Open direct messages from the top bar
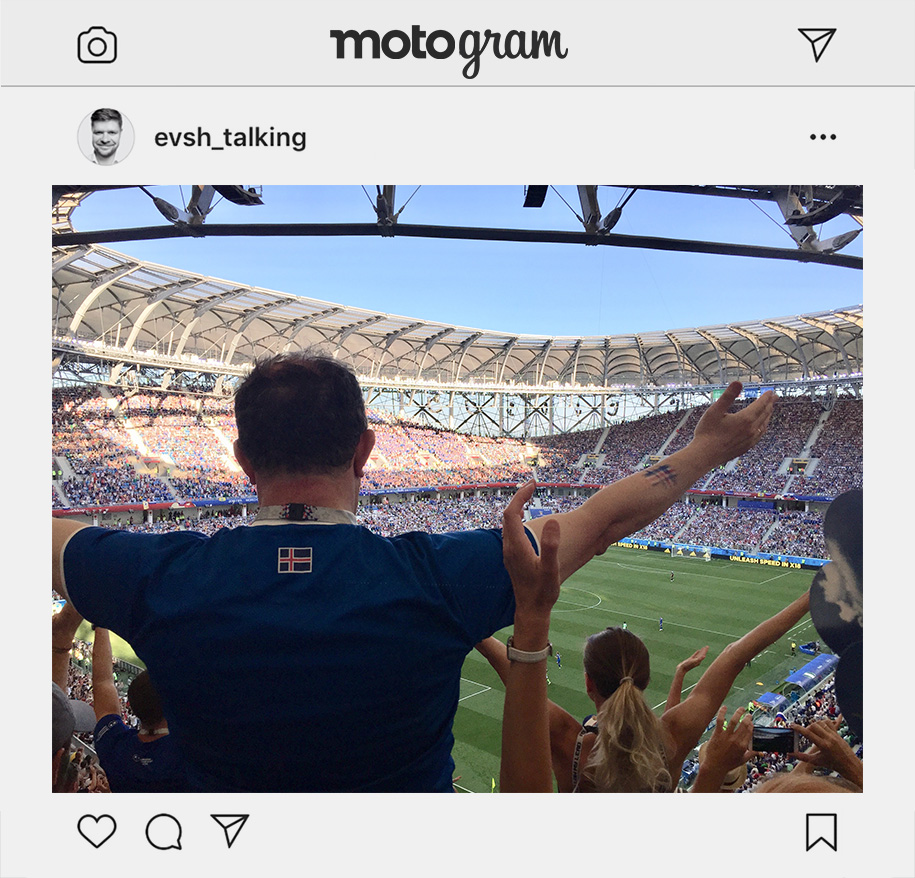This screenshot has height=878, width=915. click(816, 44)
